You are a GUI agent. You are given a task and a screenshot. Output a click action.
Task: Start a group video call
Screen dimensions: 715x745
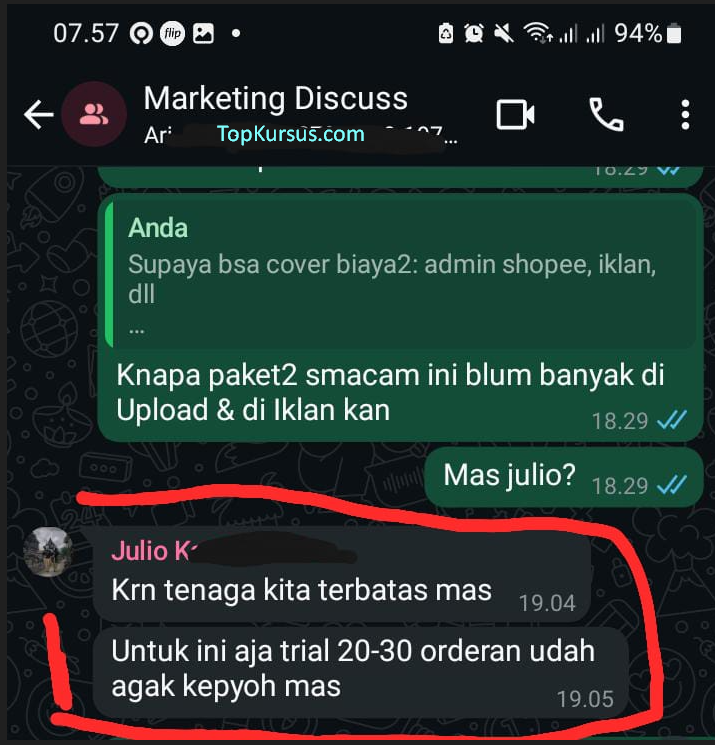516,115
